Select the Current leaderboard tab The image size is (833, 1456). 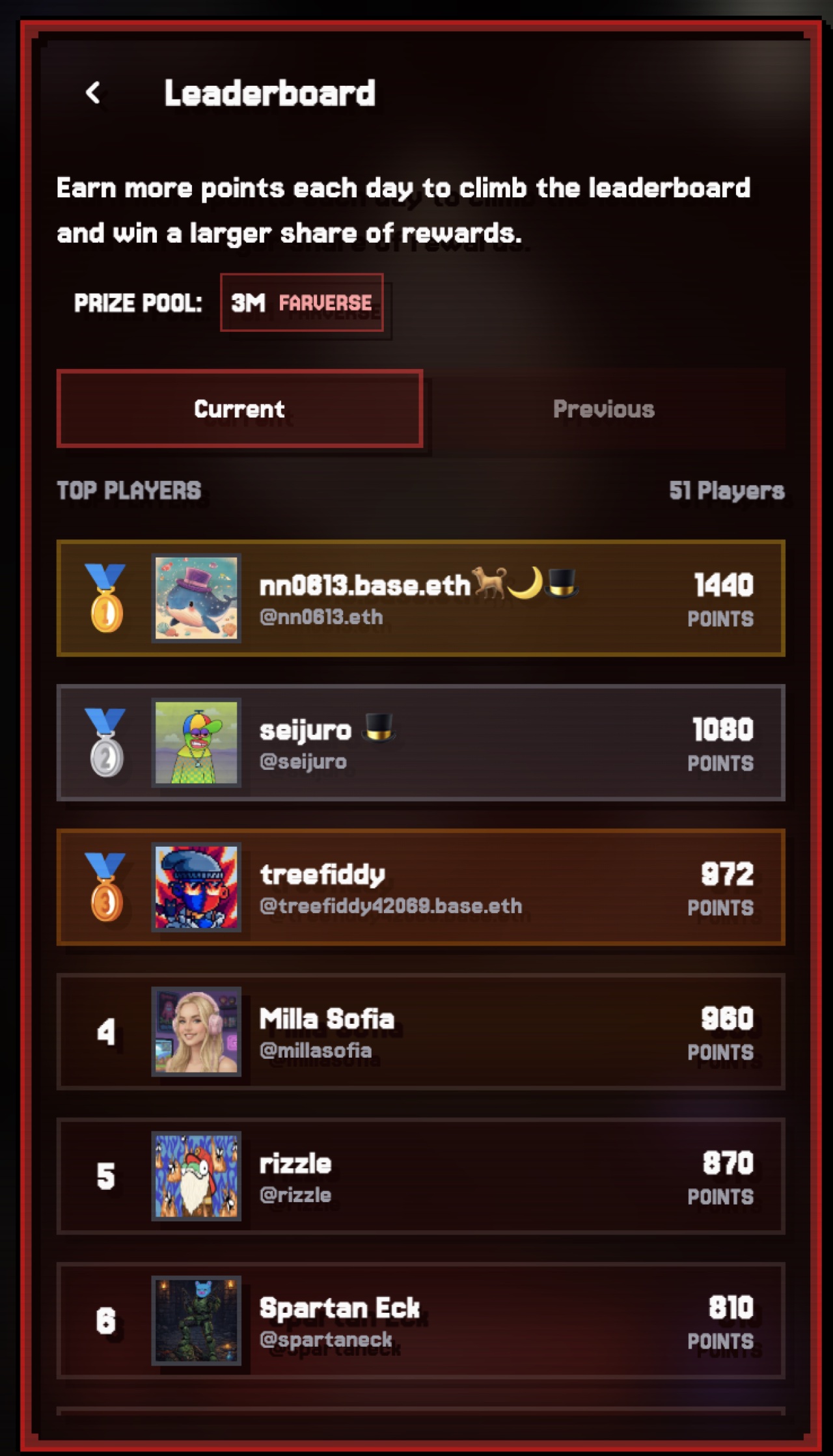point(239,409)
